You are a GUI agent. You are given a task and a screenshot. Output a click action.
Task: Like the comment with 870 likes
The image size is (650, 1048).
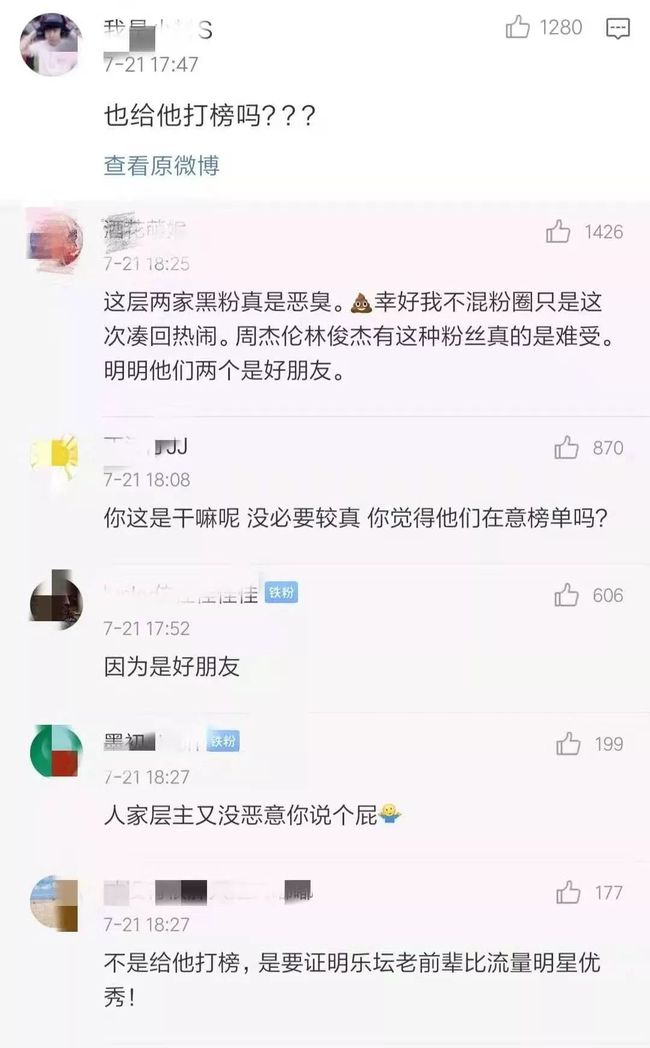[x=566, y=448]
